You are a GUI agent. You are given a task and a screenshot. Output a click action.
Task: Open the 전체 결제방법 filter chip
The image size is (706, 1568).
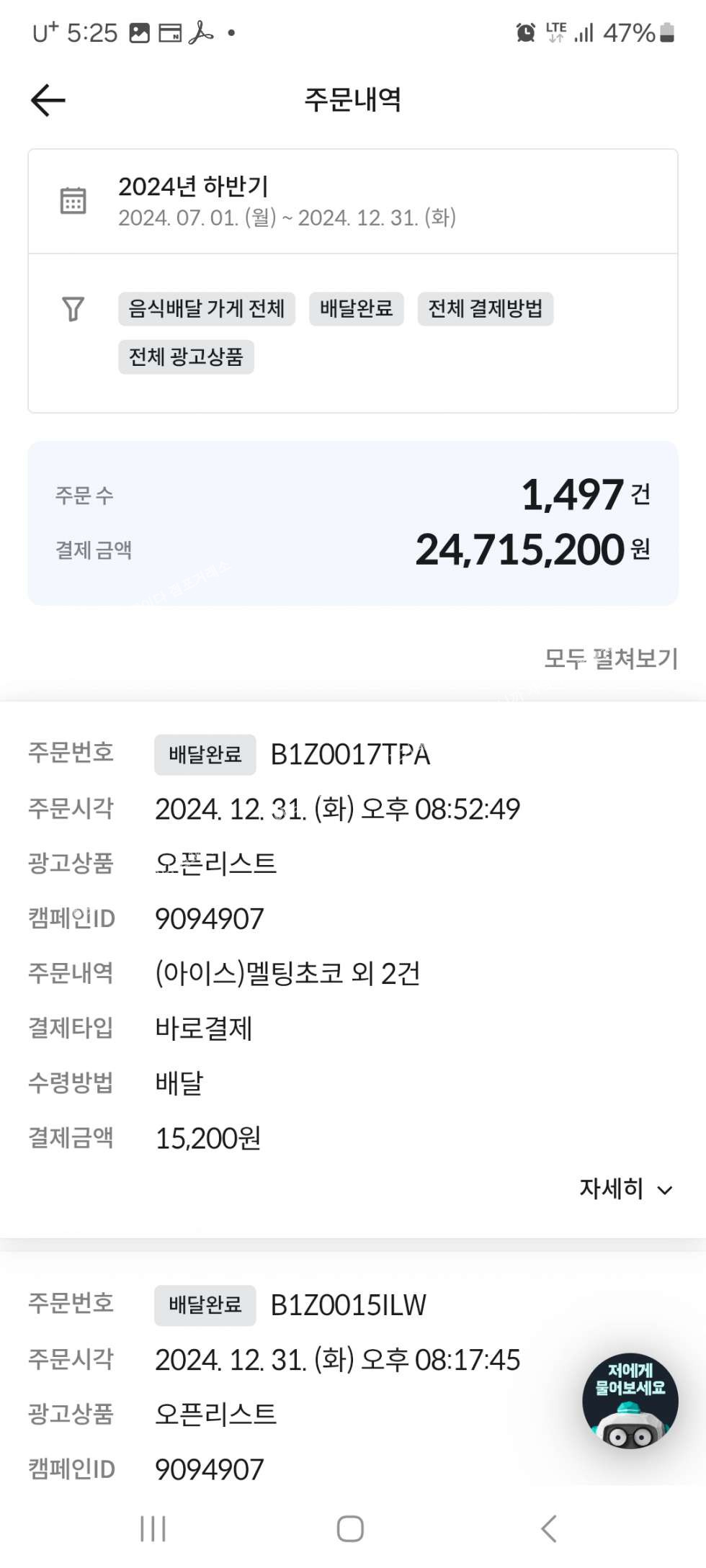485,309
